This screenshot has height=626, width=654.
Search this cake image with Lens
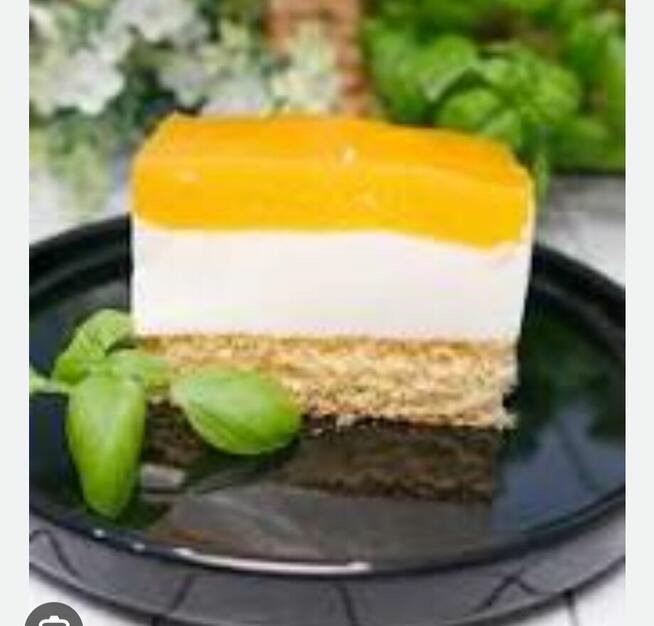[52, 618]
